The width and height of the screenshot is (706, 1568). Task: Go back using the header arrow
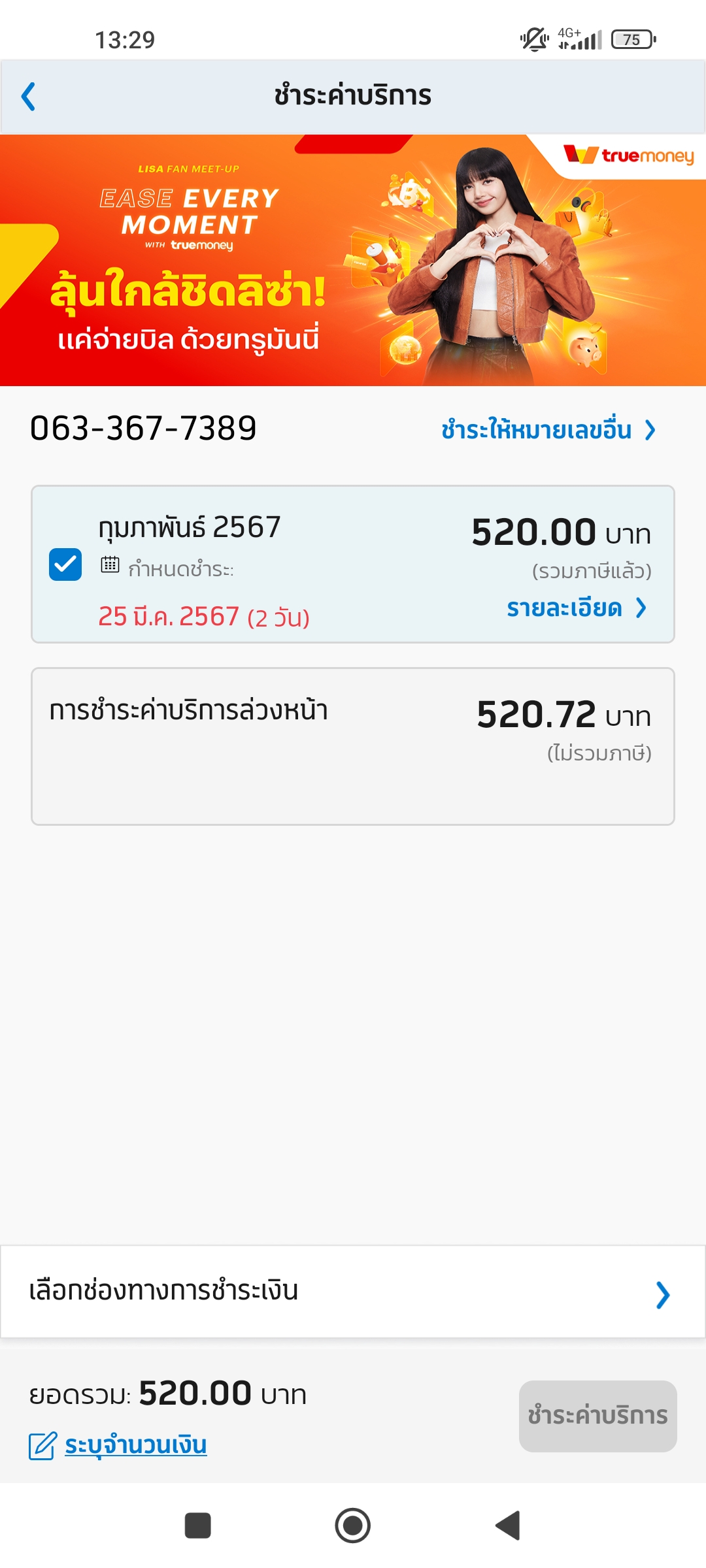click(29, 97)
